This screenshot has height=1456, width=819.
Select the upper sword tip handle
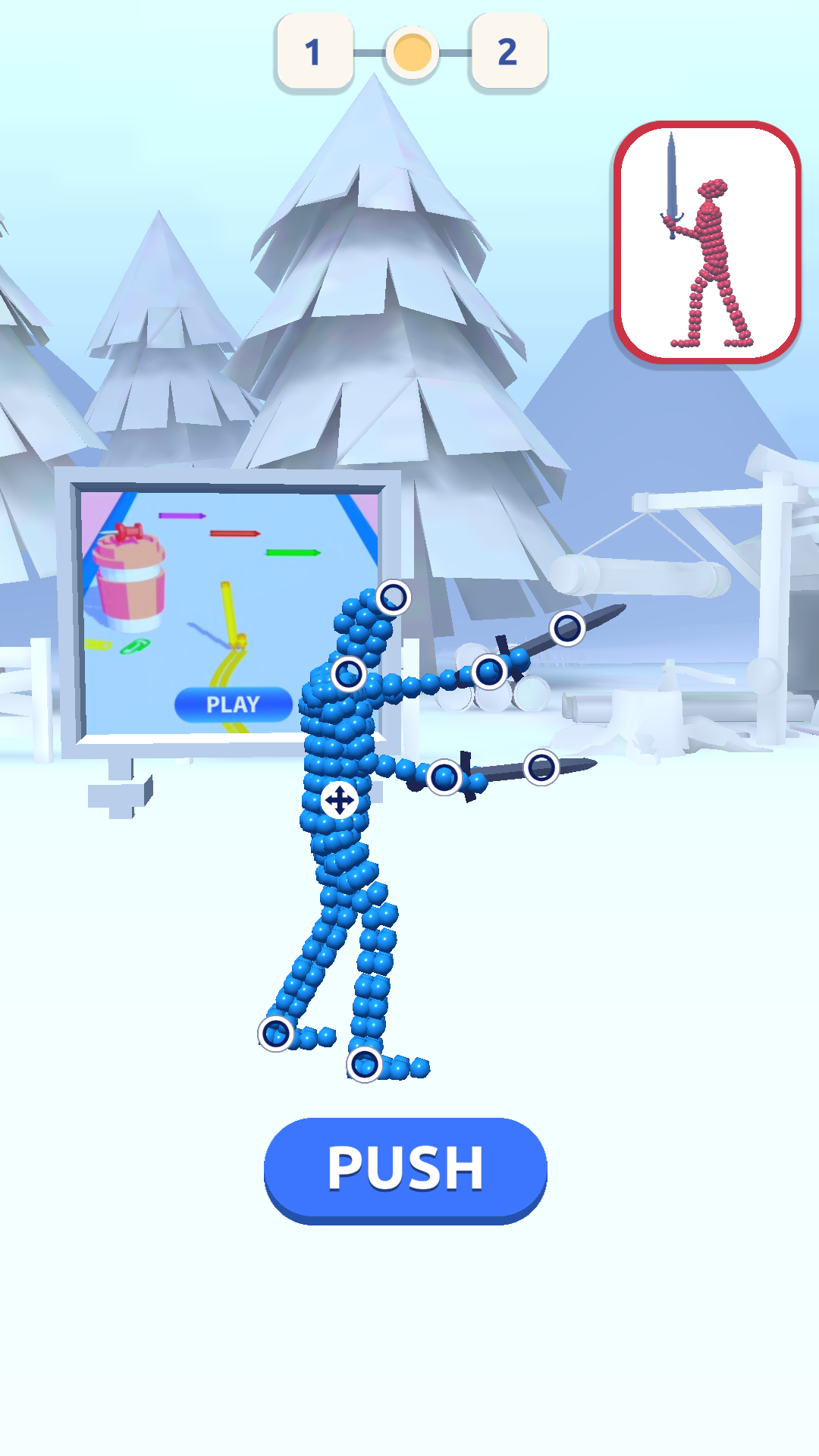coord(567,628)
